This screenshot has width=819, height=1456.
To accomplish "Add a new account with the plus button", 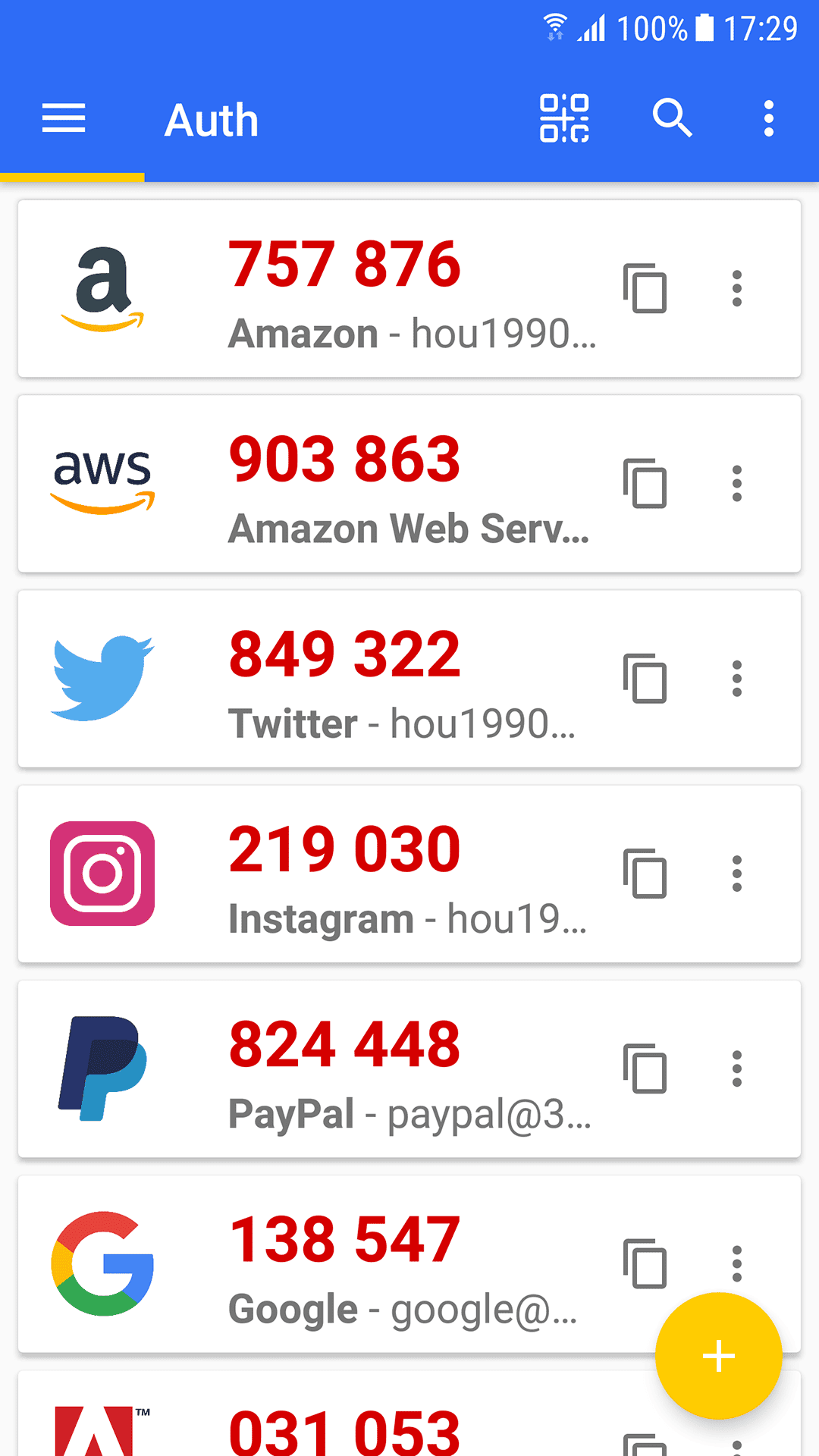I will pyautogui.click(x=718, y=1357).
